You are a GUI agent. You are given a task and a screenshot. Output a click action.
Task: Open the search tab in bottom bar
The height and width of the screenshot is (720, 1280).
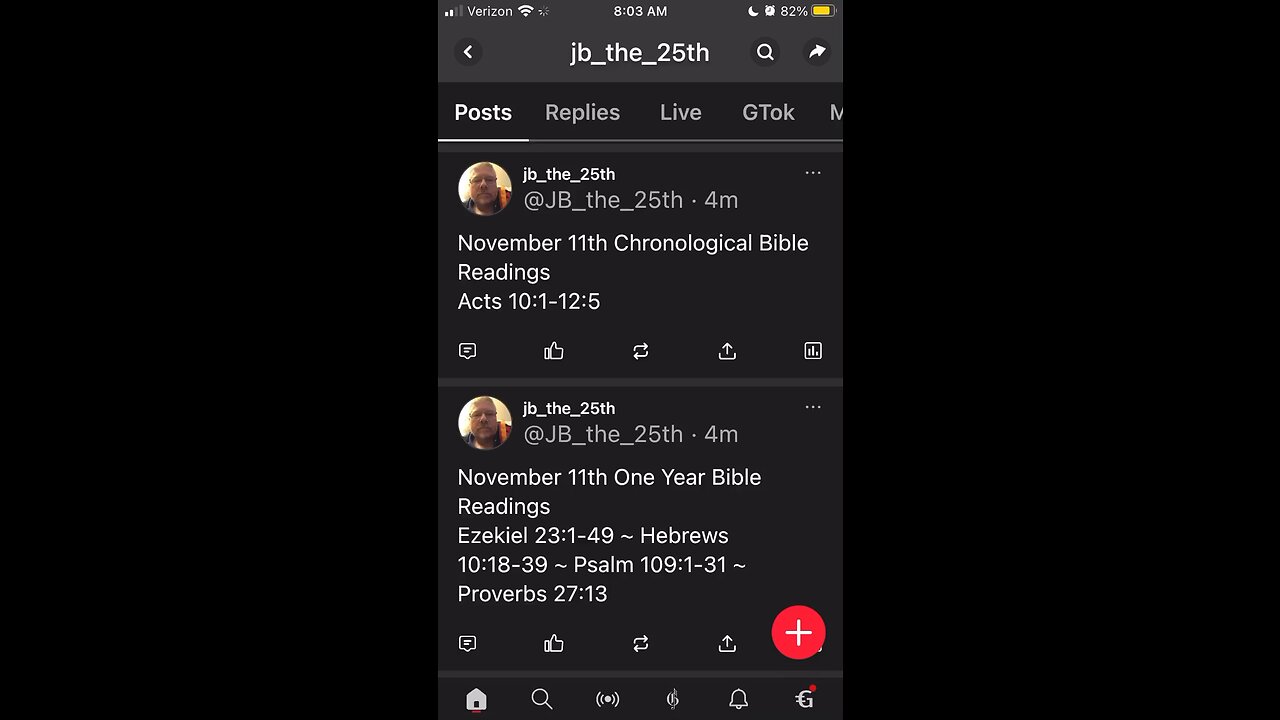pos(542,700)
